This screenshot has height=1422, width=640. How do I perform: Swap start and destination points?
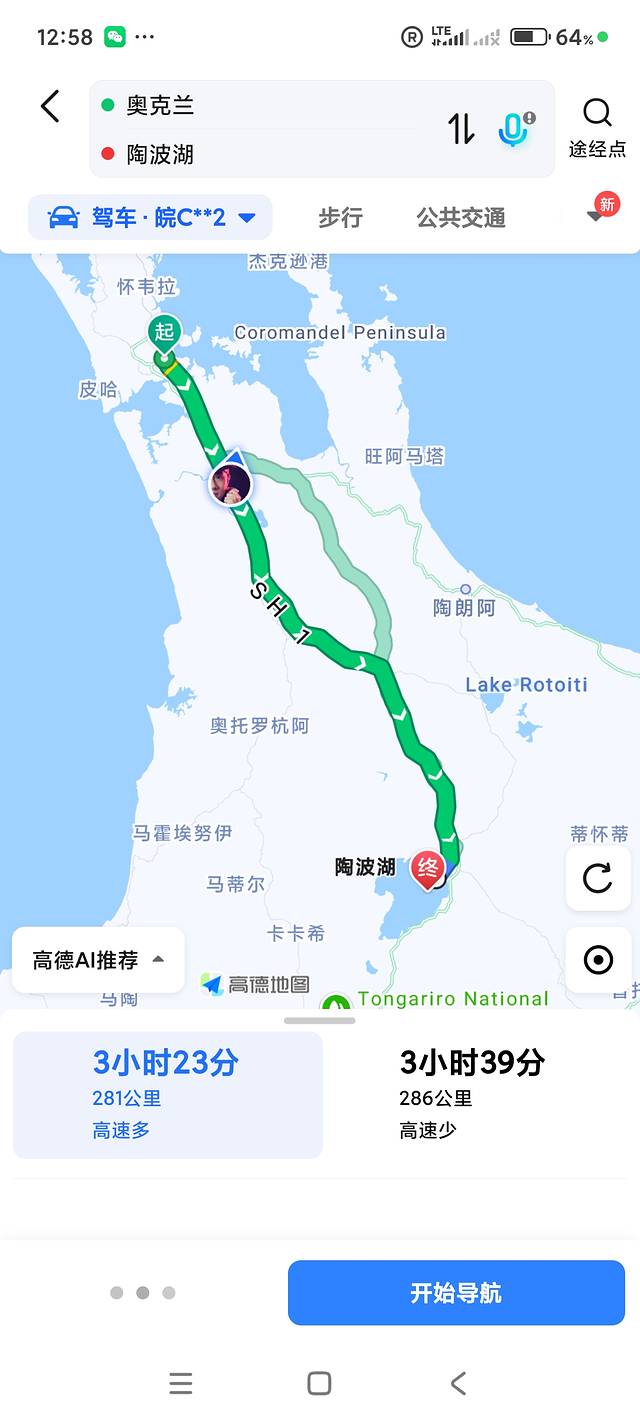[x=461, y=128]
